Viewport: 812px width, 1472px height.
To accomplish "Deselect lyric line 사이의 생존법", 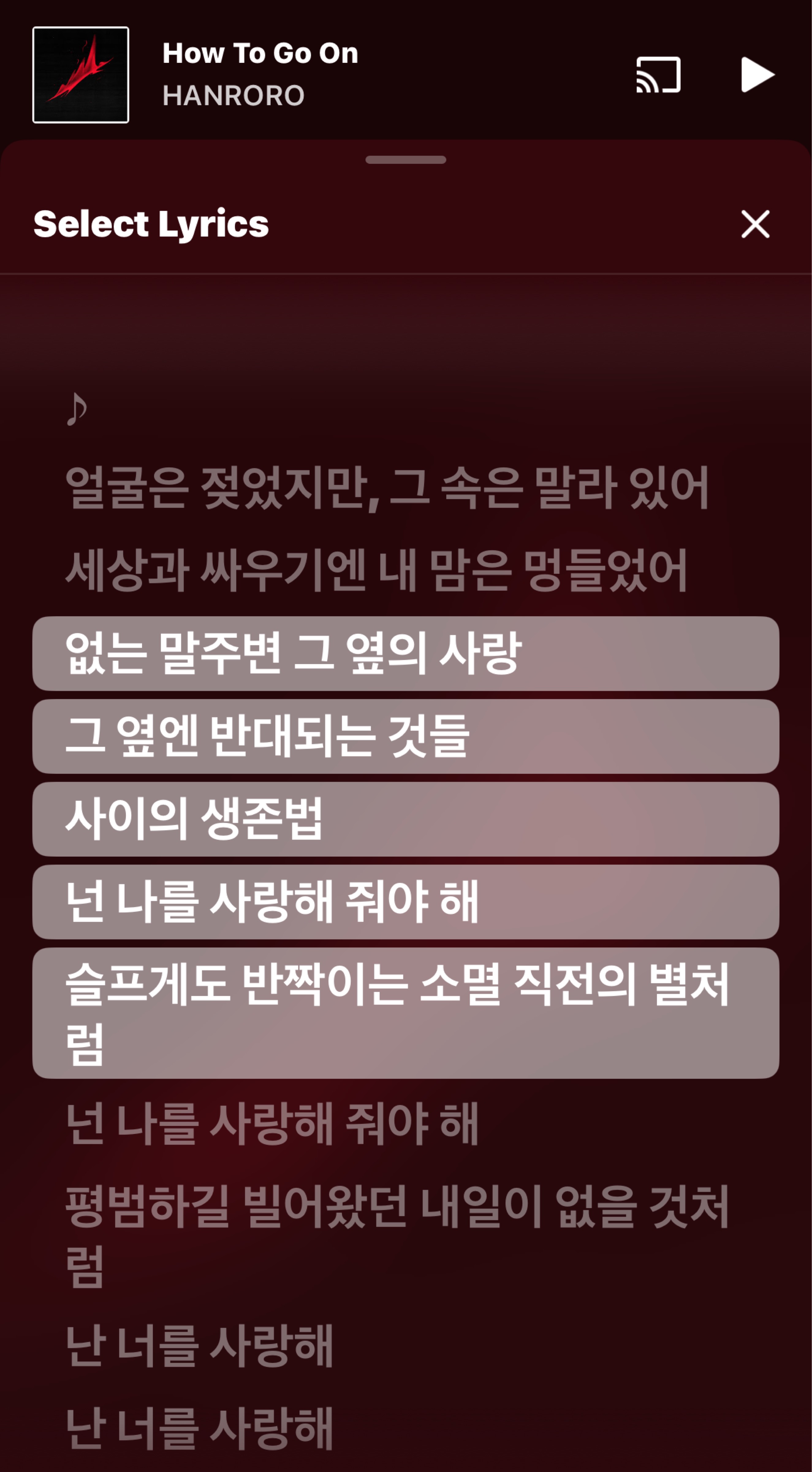I will tap(406, 819).
